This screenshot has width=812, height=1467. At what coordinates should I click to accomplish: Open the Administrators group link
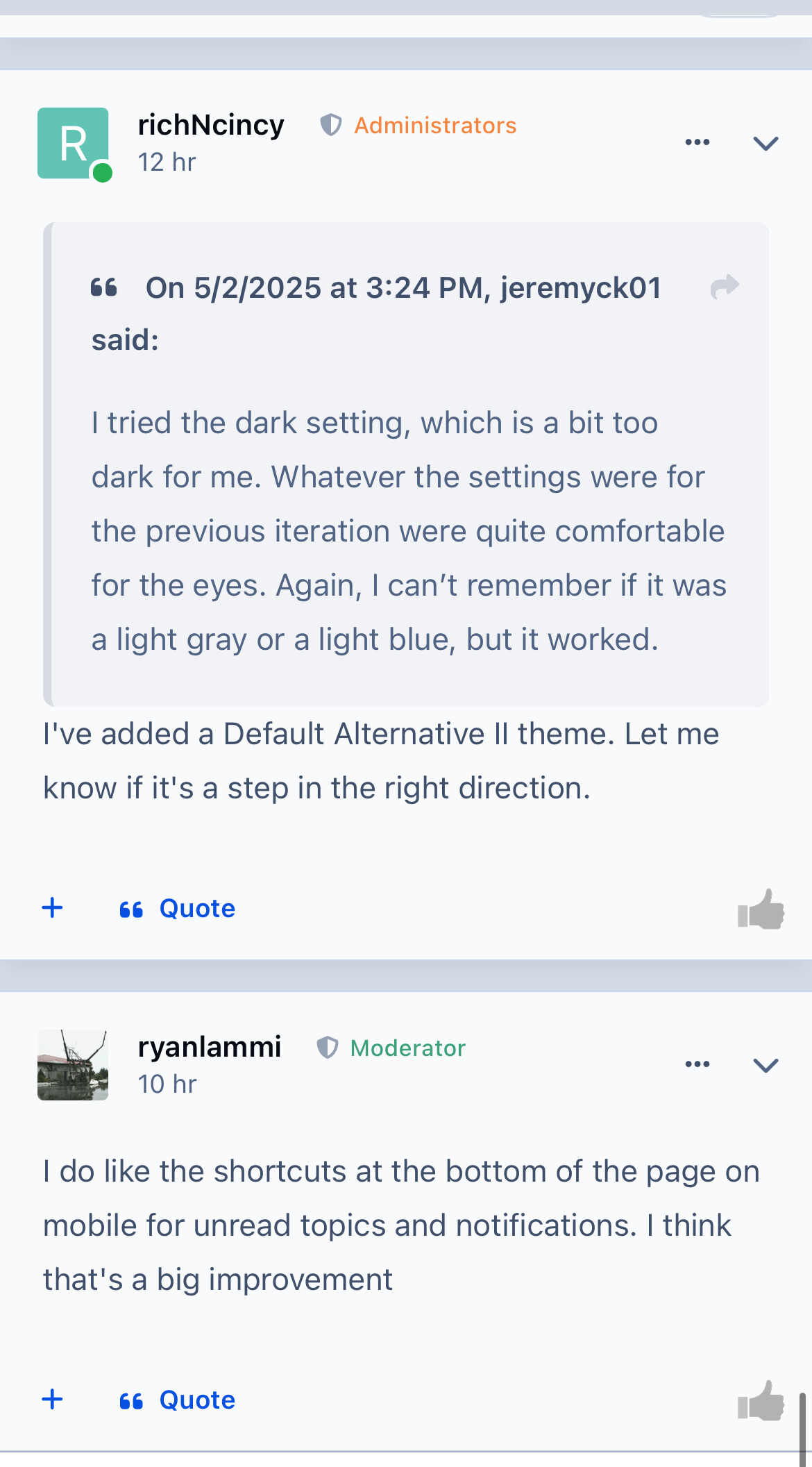435,126
